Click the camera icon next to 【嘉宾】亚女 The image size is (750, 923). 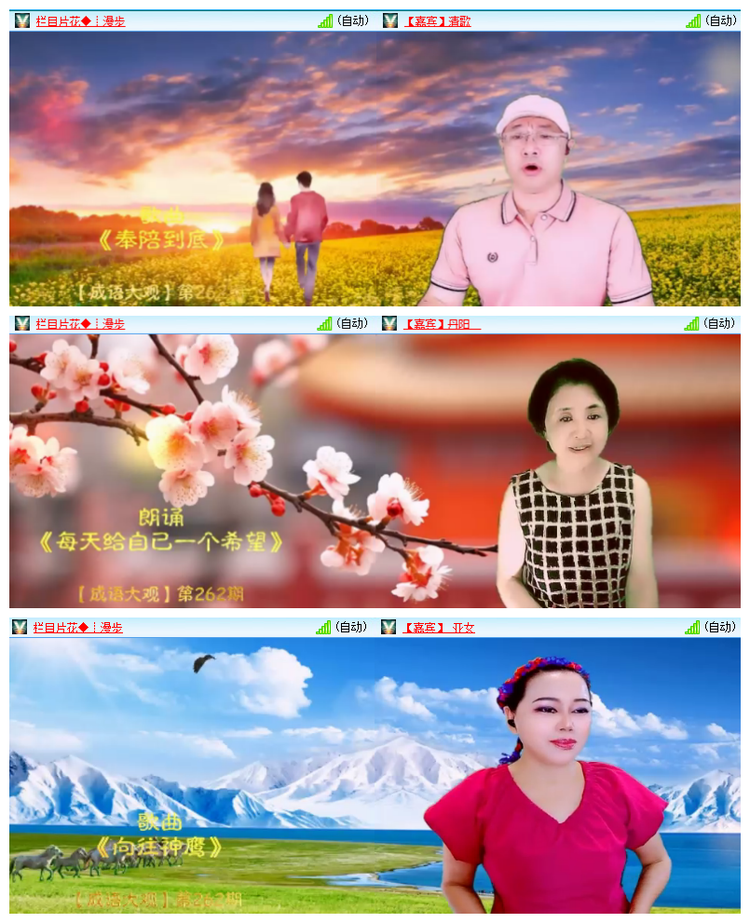(390, 628)
